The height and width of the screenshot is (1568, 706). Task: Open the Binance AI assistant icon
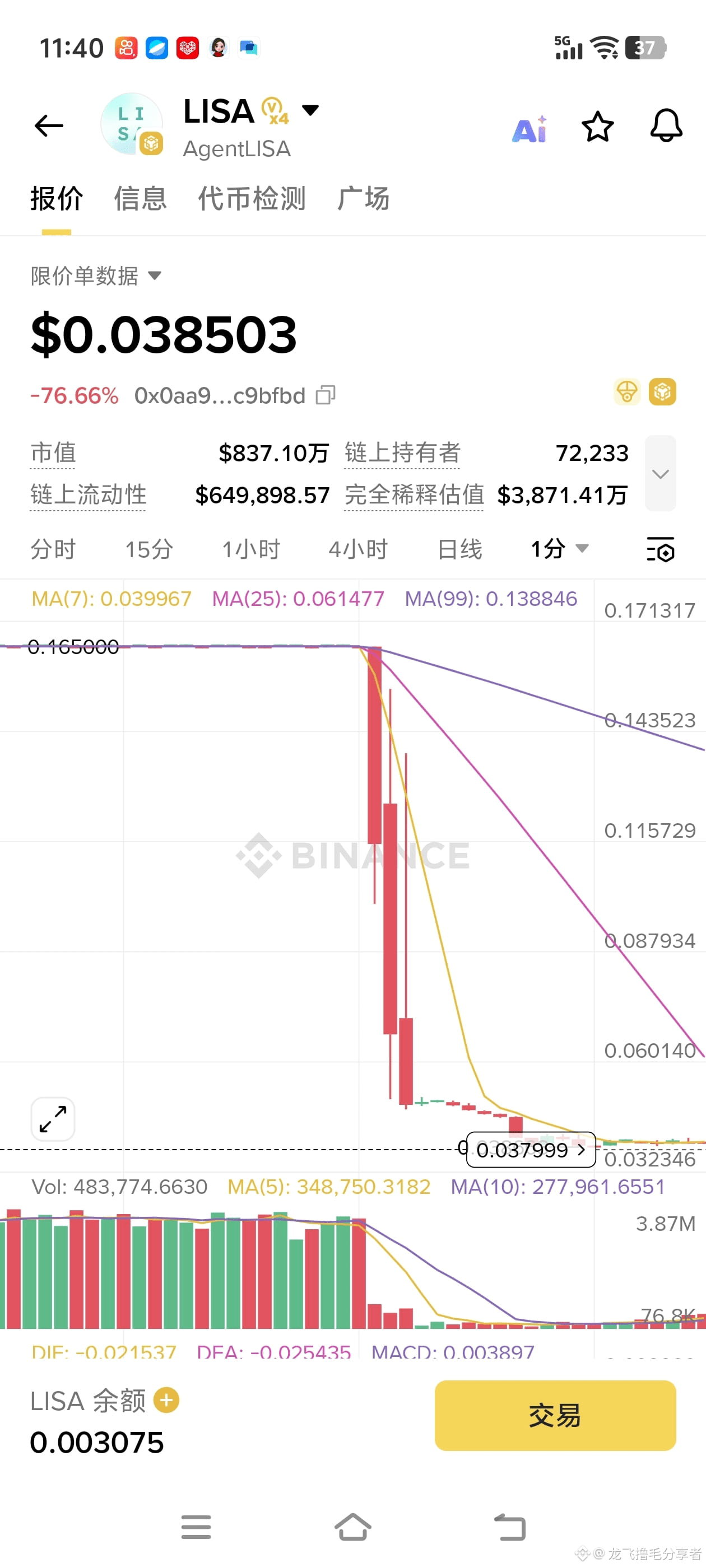[x=529, y=127]
